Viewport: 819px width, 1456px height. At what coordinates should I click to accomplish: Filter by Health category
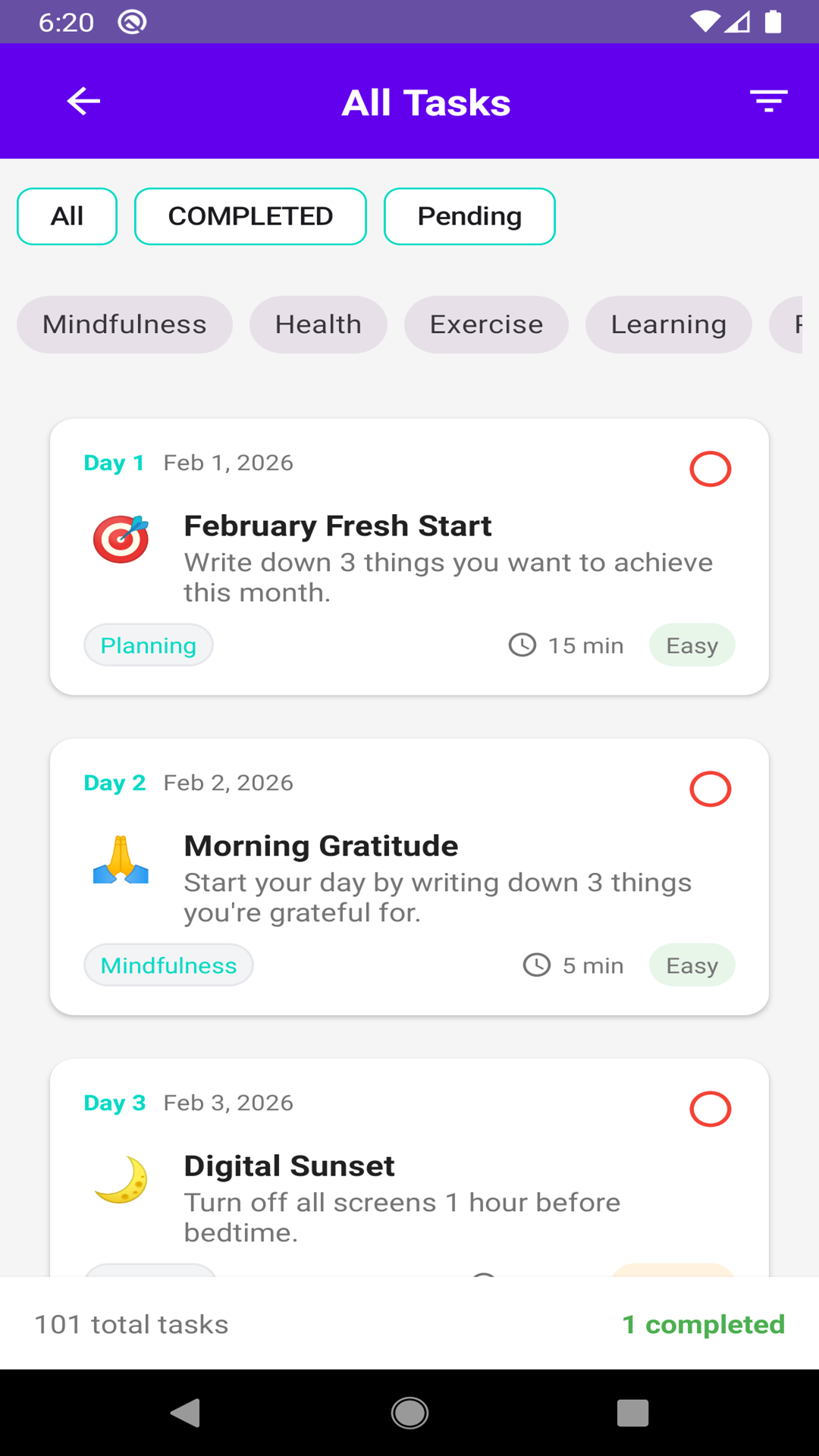click(318, 325)
